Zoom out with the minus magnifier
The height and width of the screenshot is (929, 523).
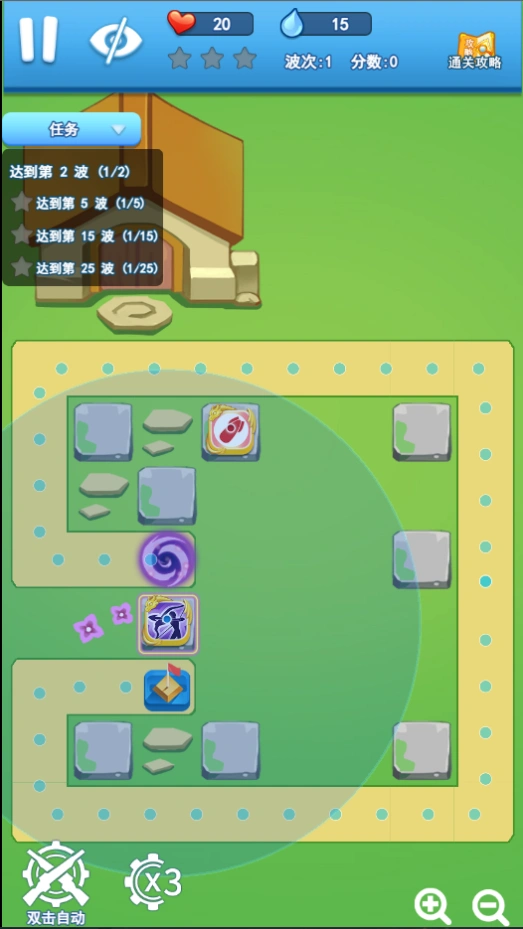point(490,907)
